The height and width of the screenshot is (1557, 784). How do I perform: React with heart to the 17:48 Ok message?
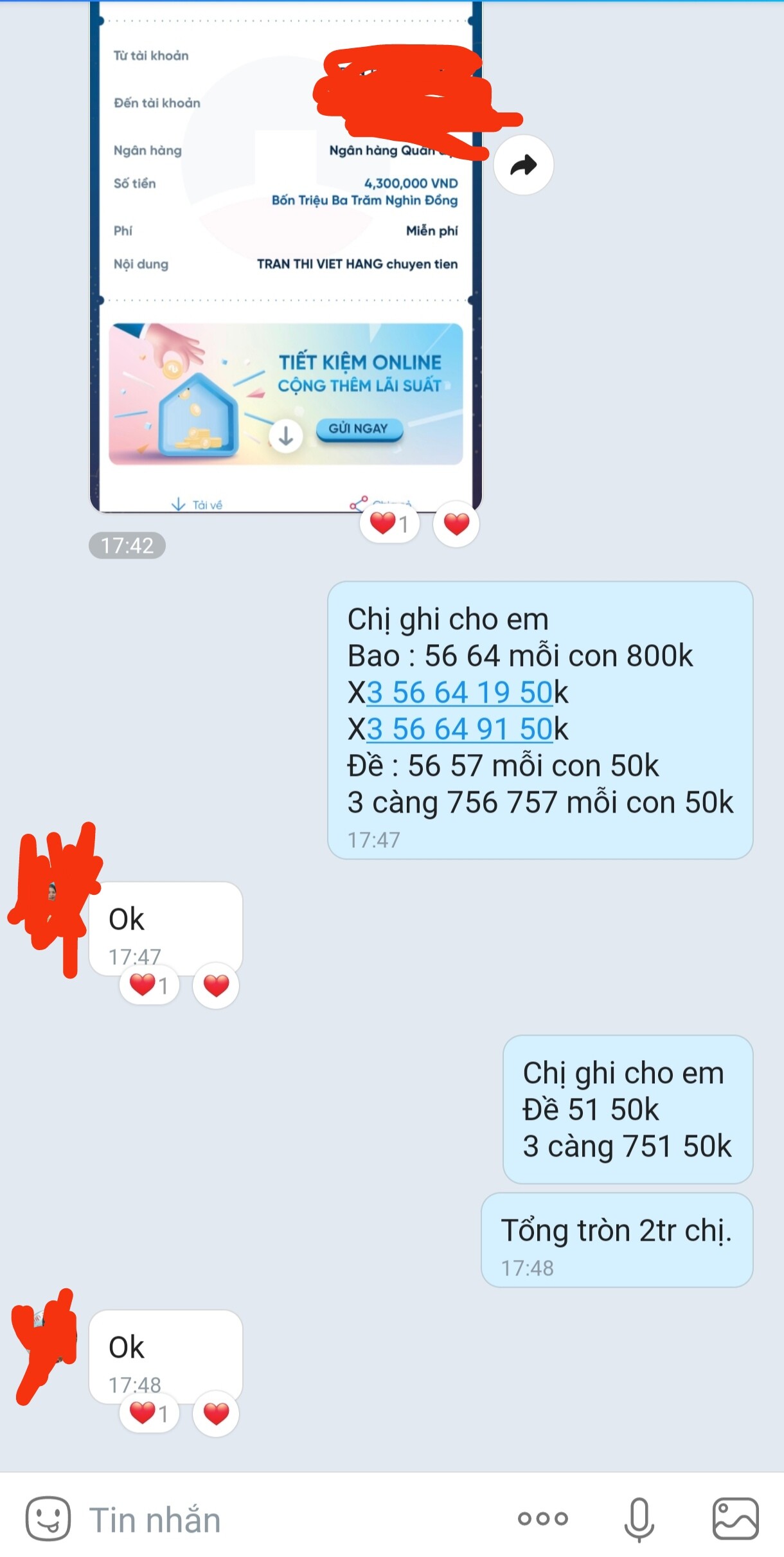(x=216, y=1413)
